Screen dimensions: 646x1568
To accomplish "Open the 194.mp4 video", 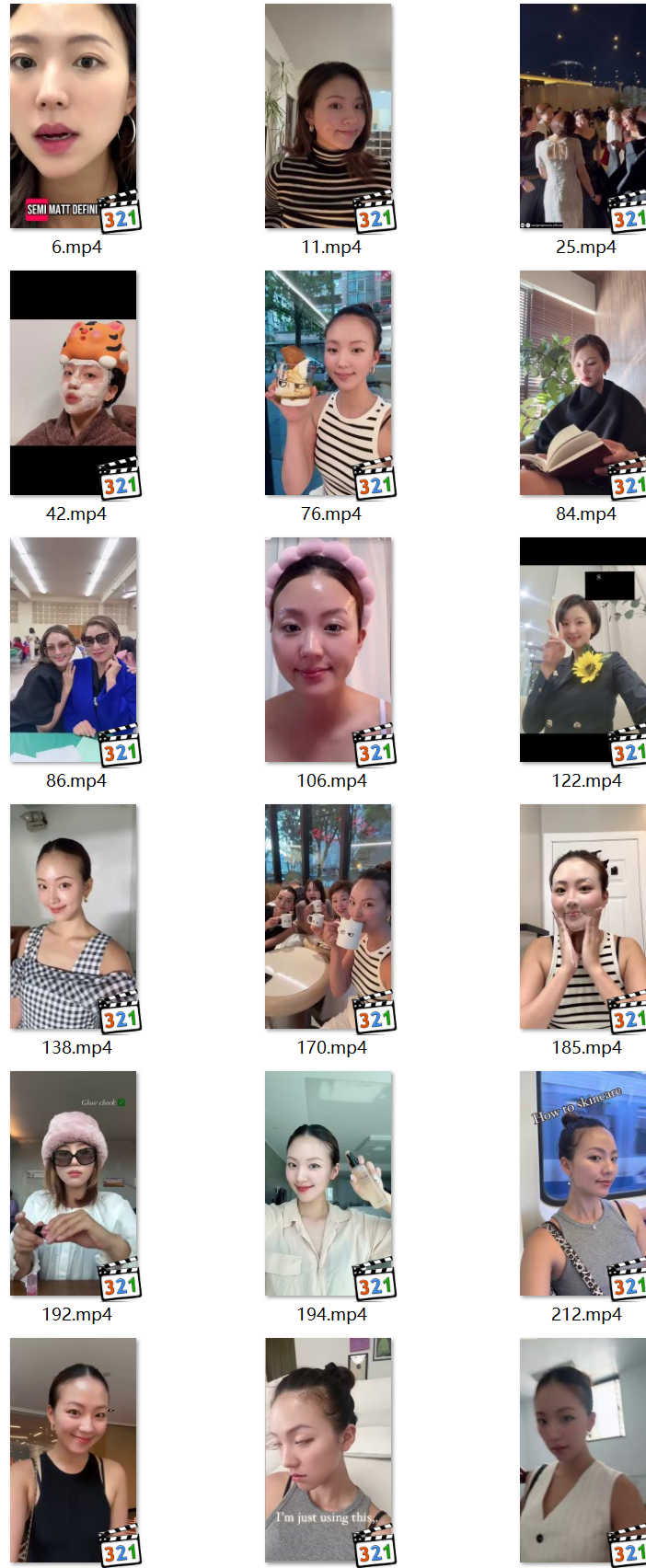I will coord(329,1184).
